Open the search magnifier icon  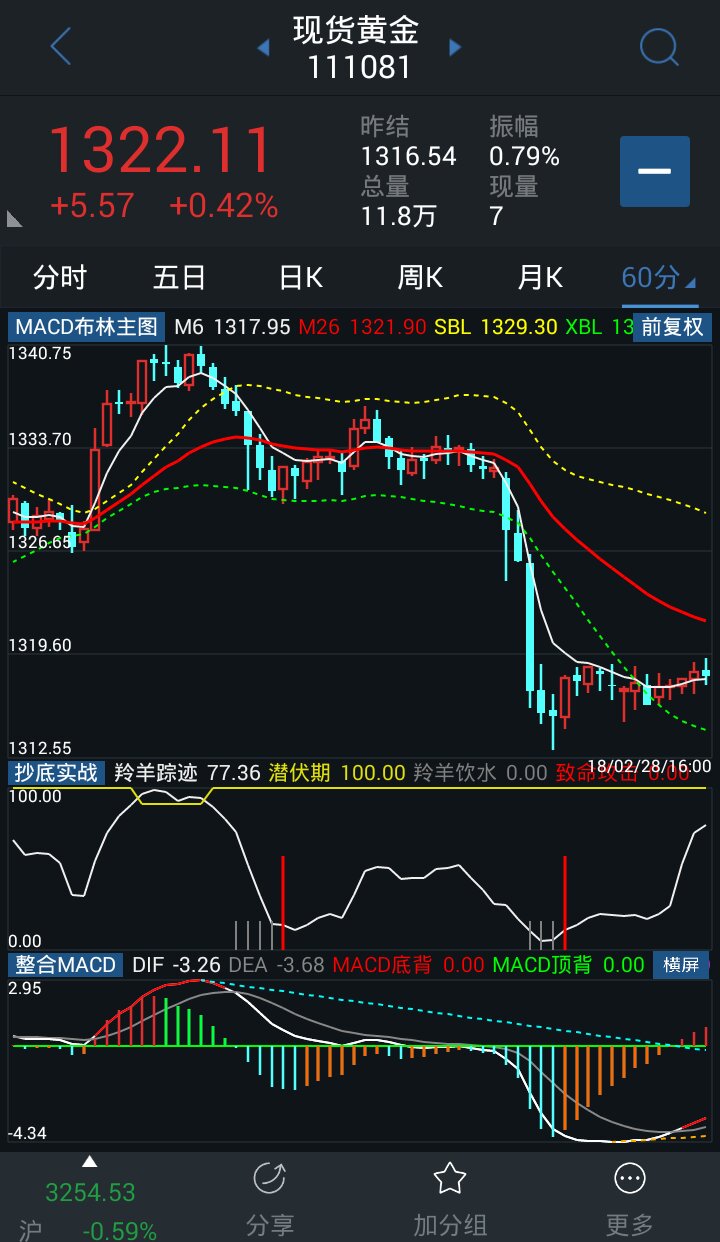pyautogui.click(x=658, y=46)
